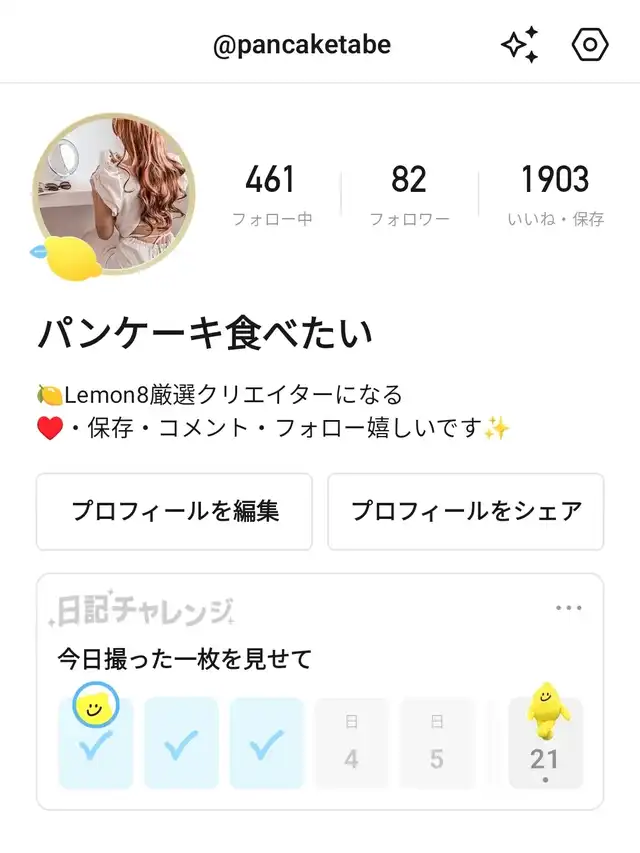This screenshot has width=640, height=853.
Task: Select day 4 in the diary challenge
Action: click(351, 744)
